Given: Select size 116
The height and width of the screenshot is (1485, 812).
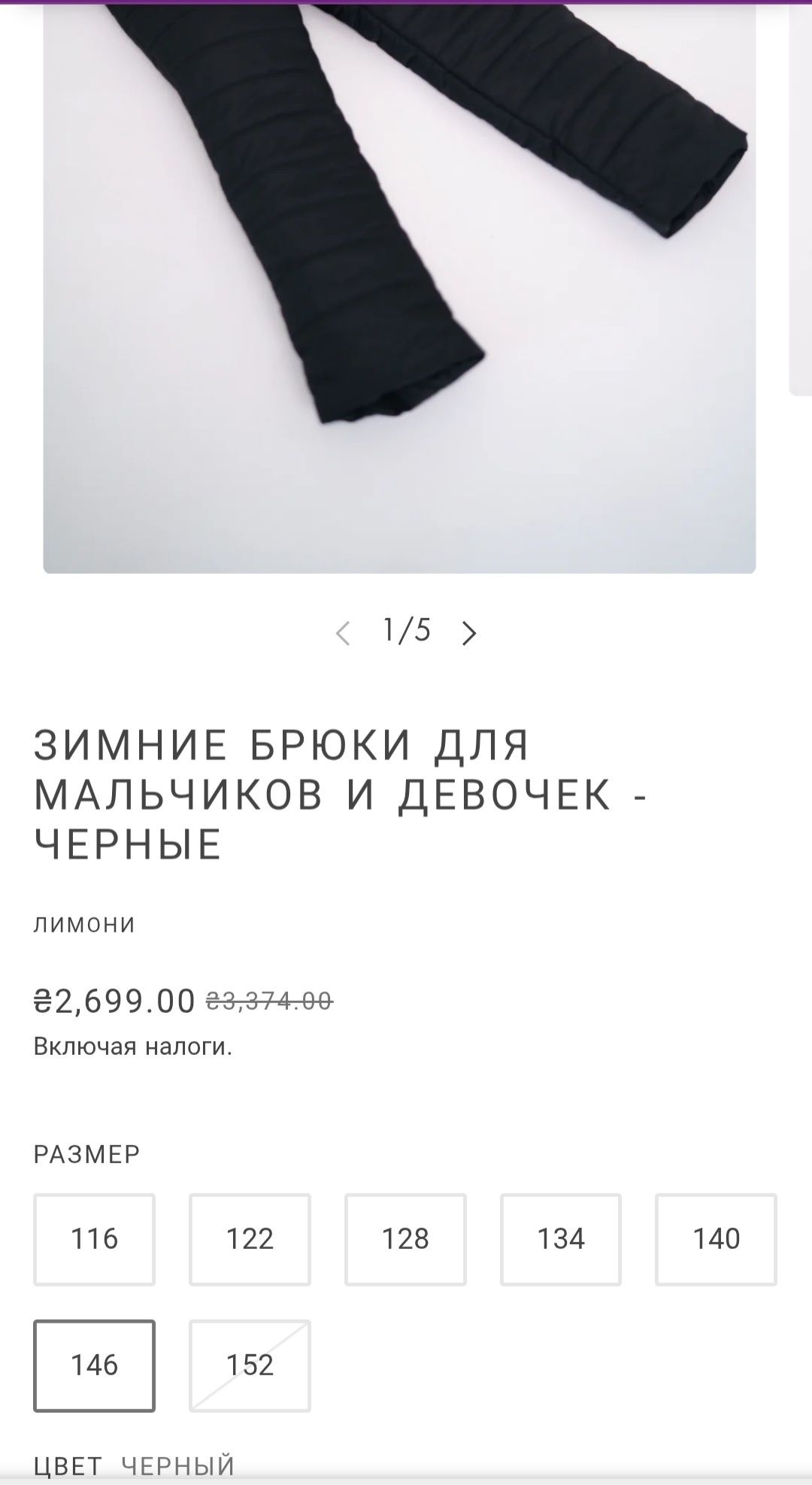Looking at the screenshot, I should tap(94, 1239).
